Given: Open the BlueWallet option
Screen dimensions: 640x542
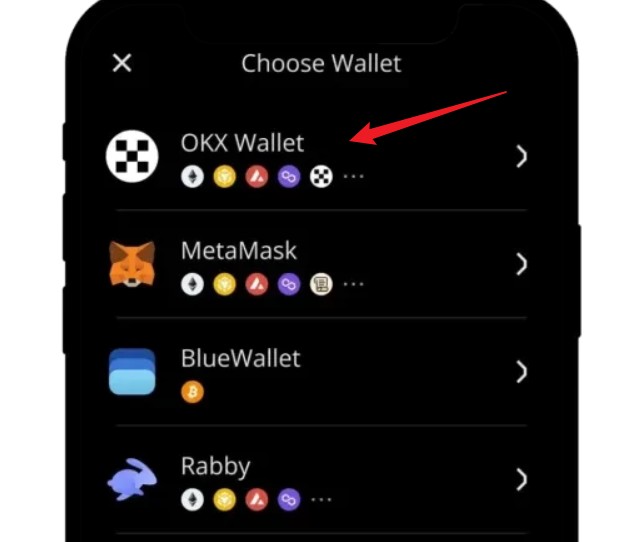Looking at the screenshot, I should [x=241, y=358].
